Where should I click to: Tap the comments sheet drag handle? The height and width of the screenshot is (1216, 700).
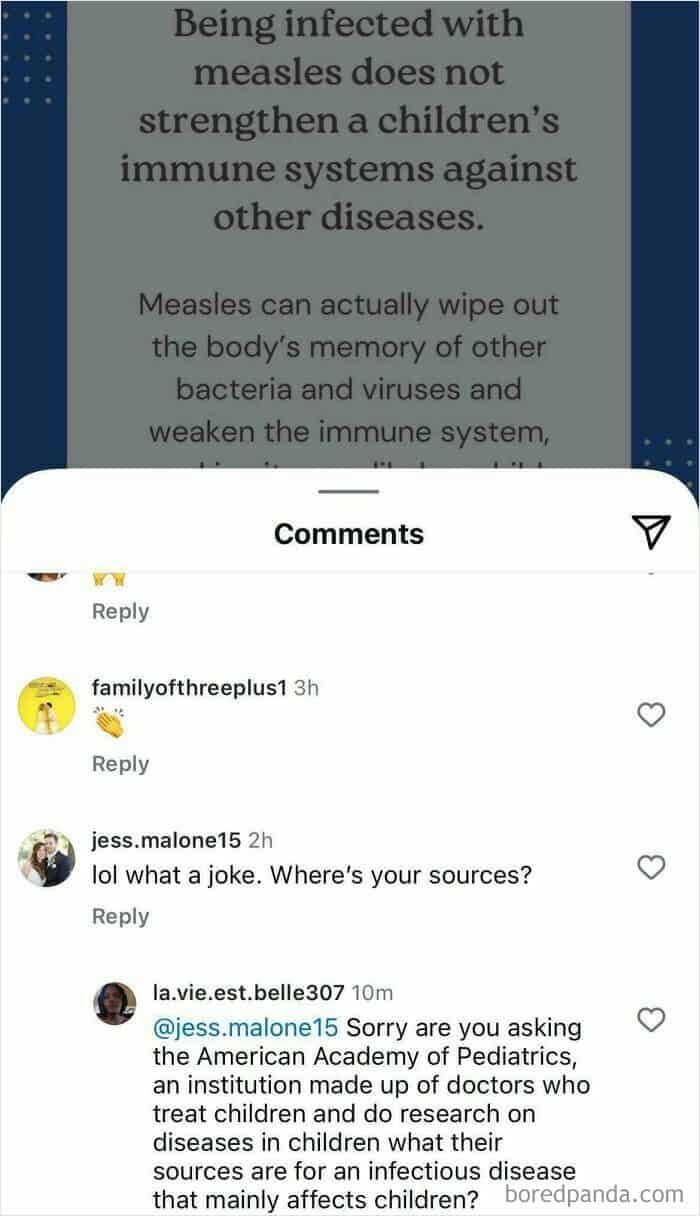point(349,491)
